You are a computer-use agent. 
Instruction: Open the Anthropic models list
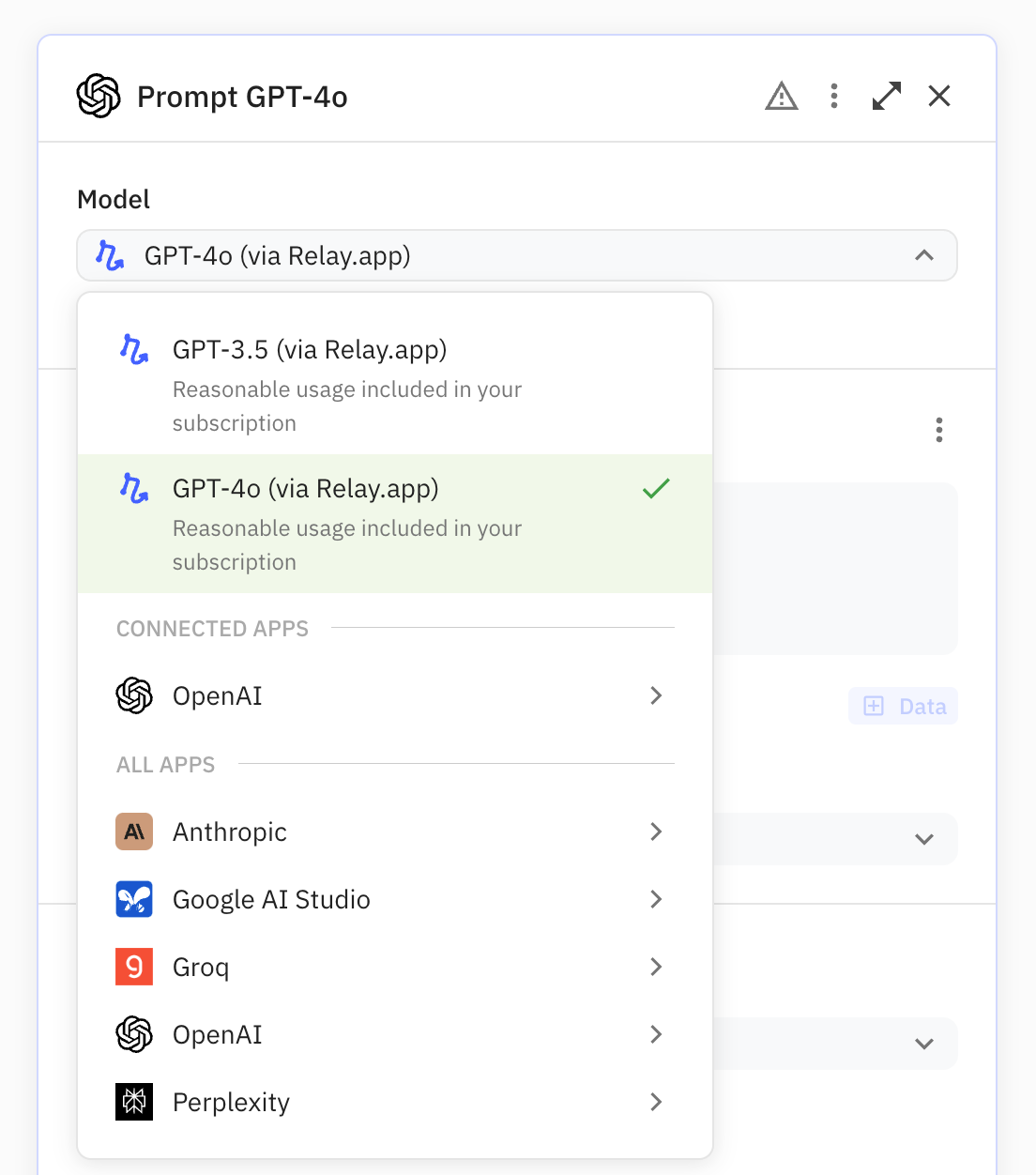pyautogui.click(x=394, y=832)
